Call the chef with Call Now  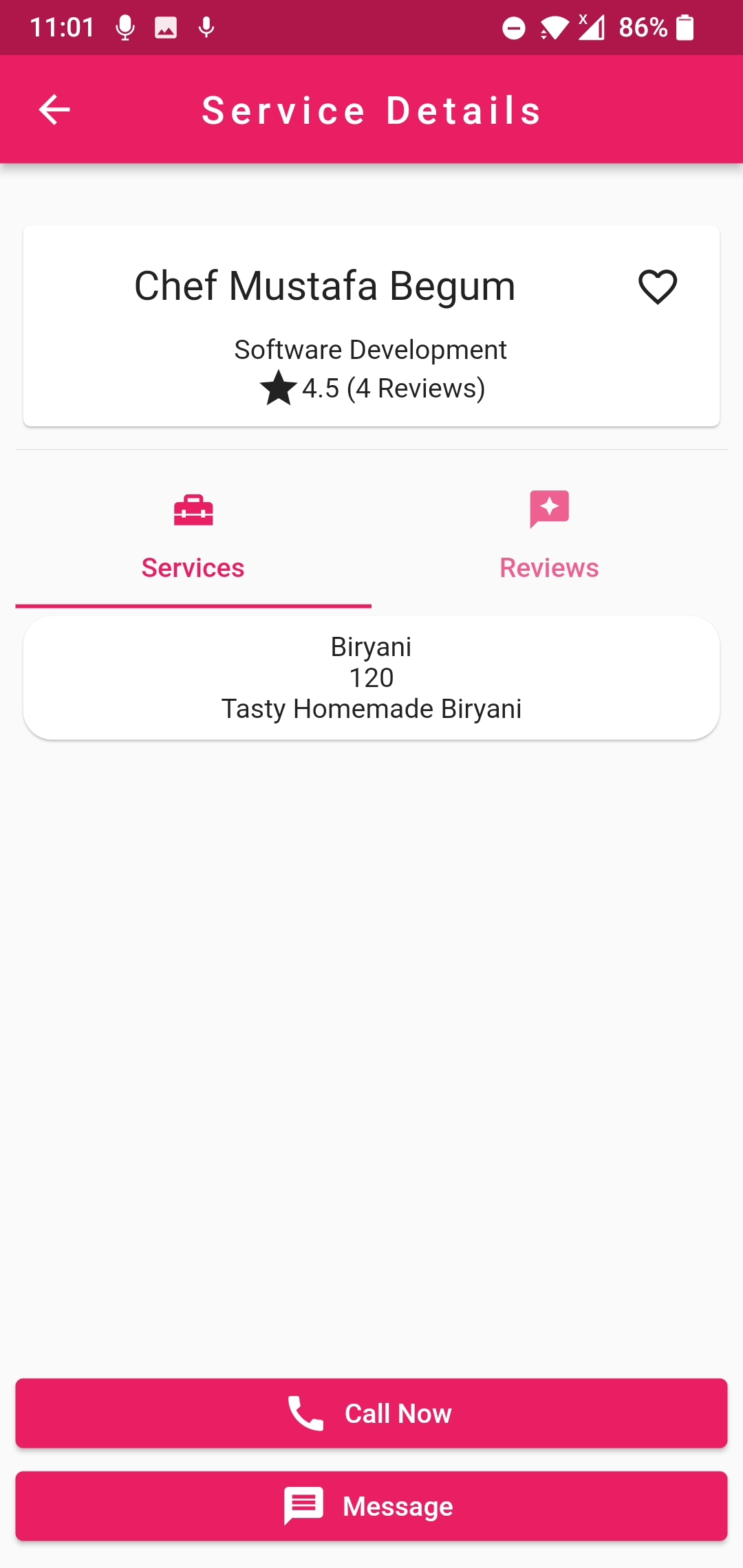tap(371, 1413)
